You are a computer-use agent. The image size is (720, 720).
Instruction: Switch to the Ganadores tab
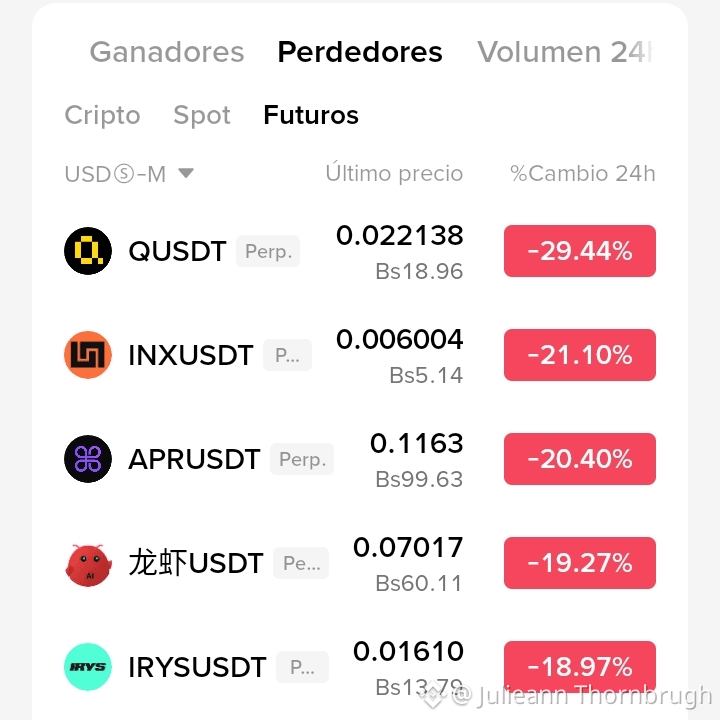(167, 52)
